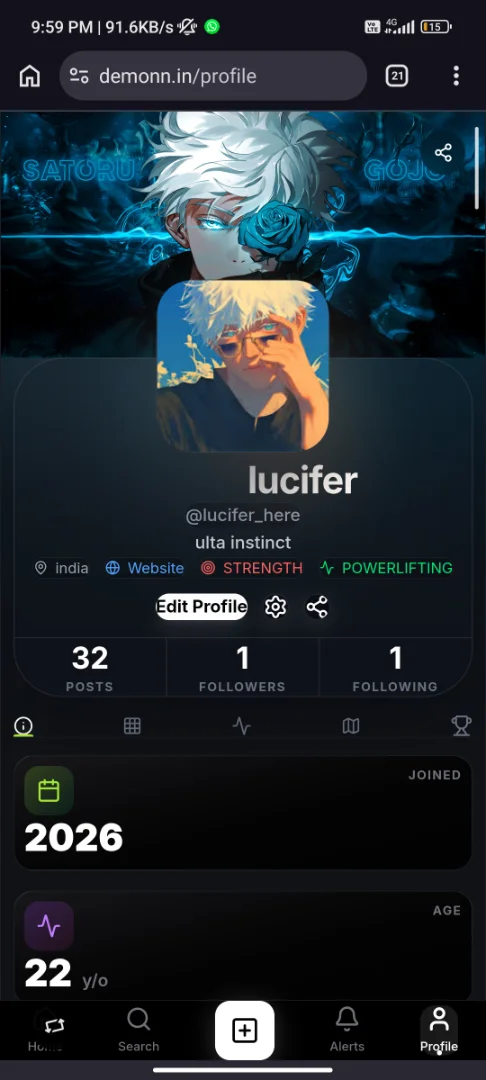
Task: Switch to the trophy achievements tab
Action: [461, 726]
